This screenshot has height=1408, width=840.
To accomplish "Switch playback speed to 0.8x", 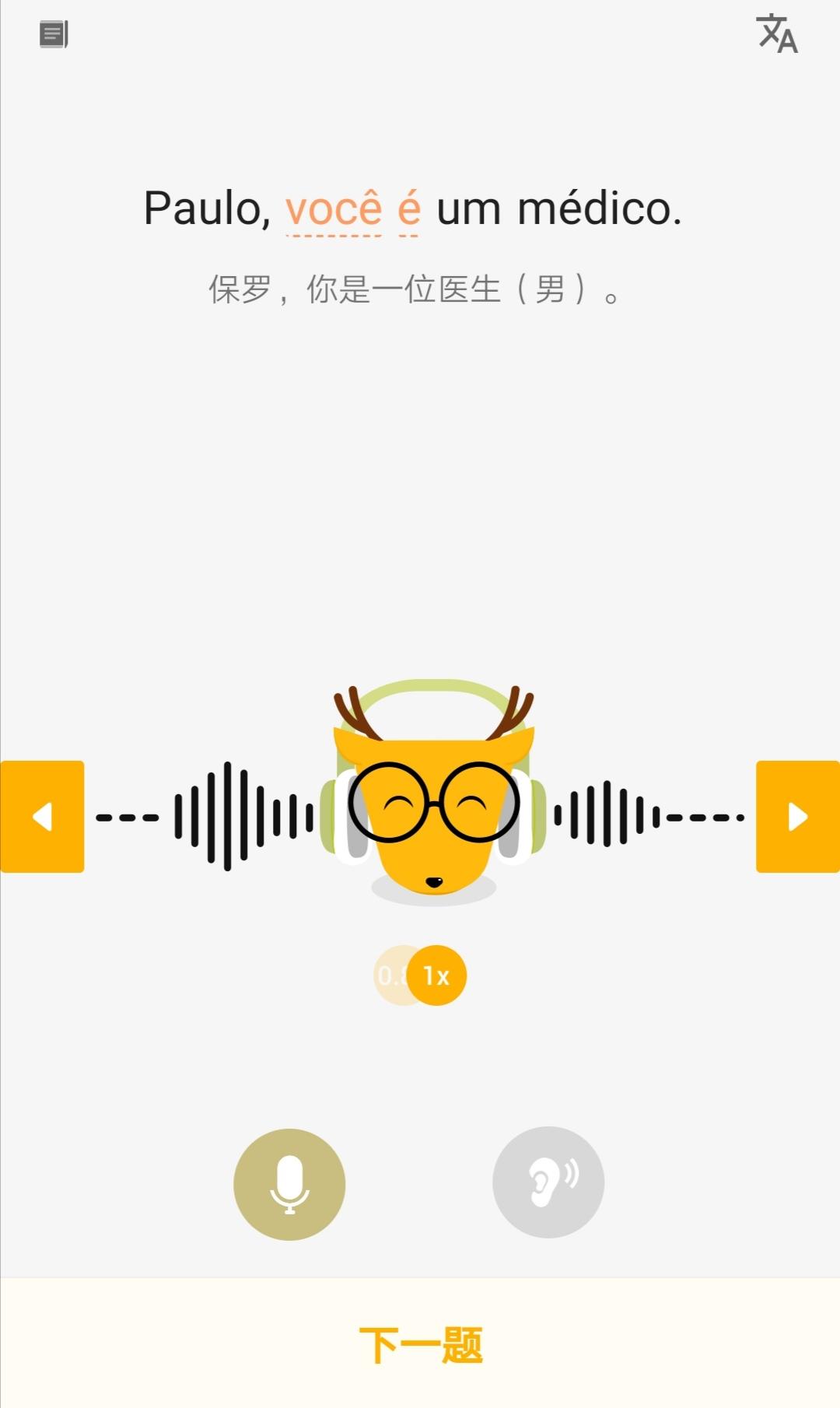I will [x=395, y=975].
